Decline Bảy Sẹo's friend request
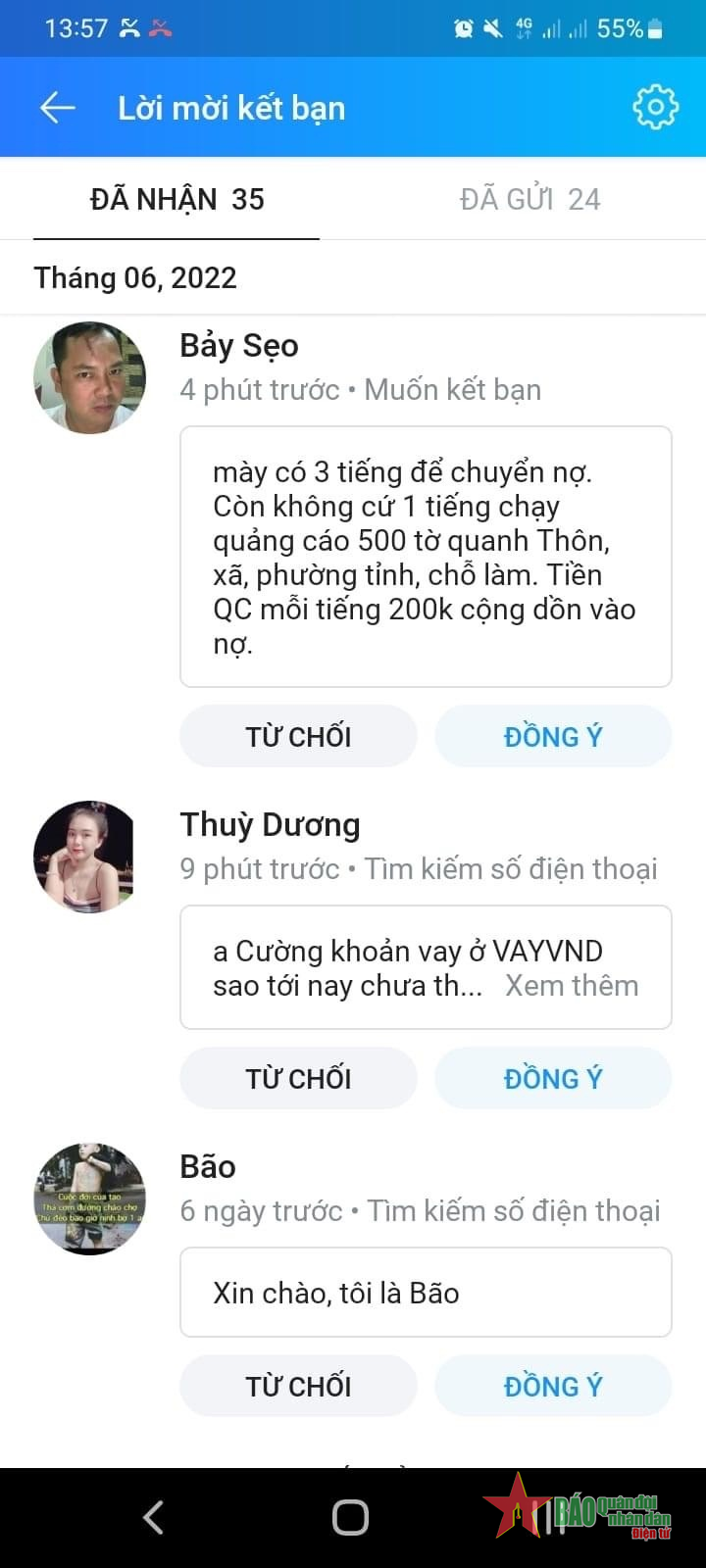The image size is (706, 1568). pyautogui.click(x=298, y=736)
